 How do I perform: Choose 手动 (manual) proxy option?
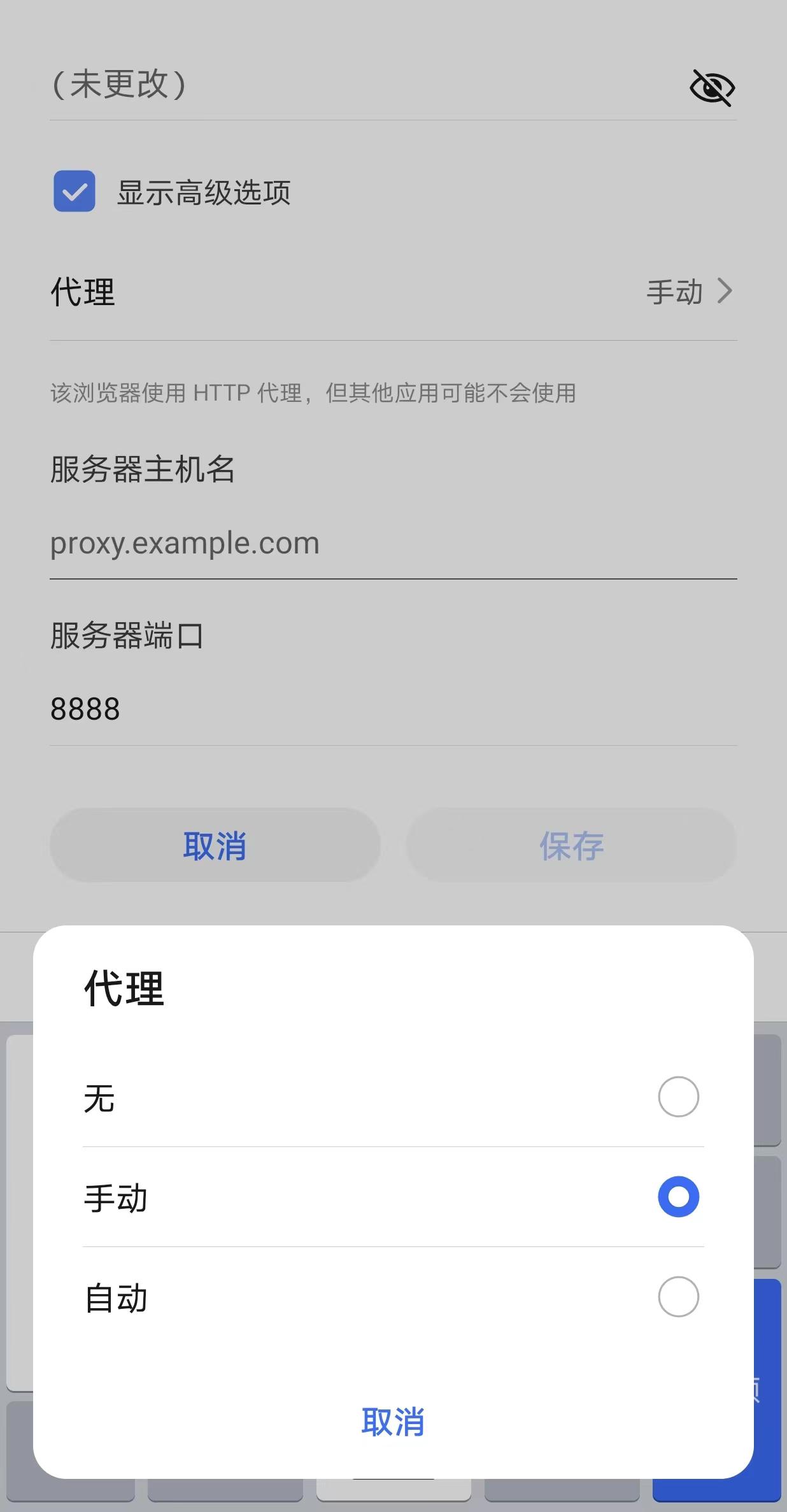point(677,1197)
